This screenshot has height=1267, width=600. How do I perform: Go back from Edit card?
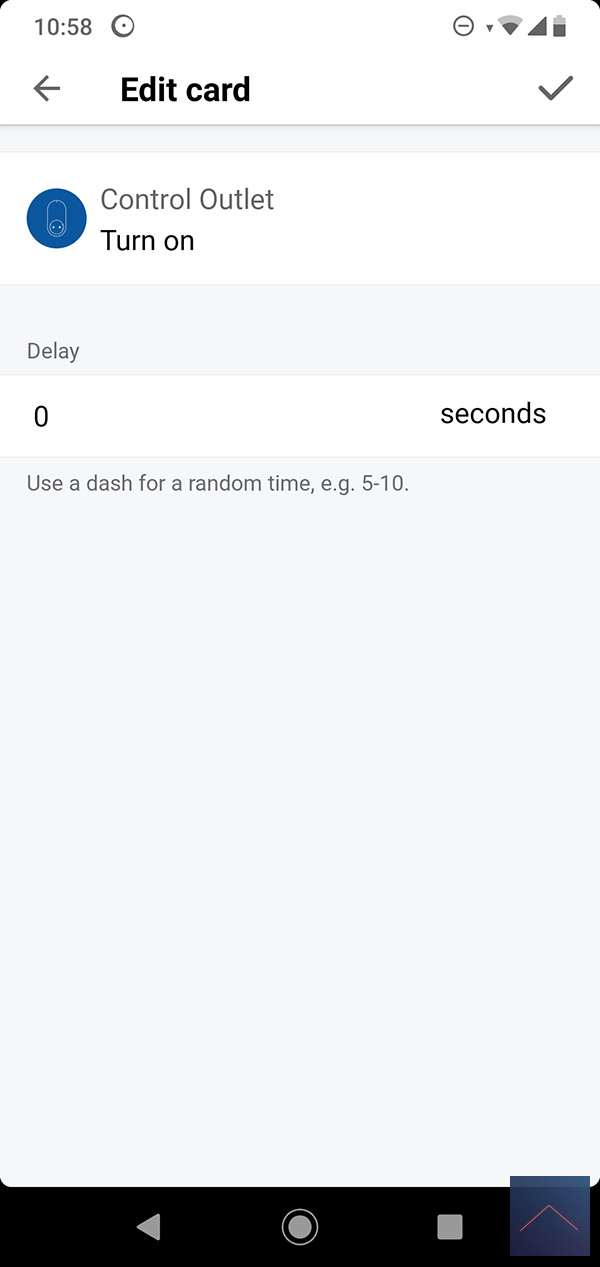click(x=47, y=89)
